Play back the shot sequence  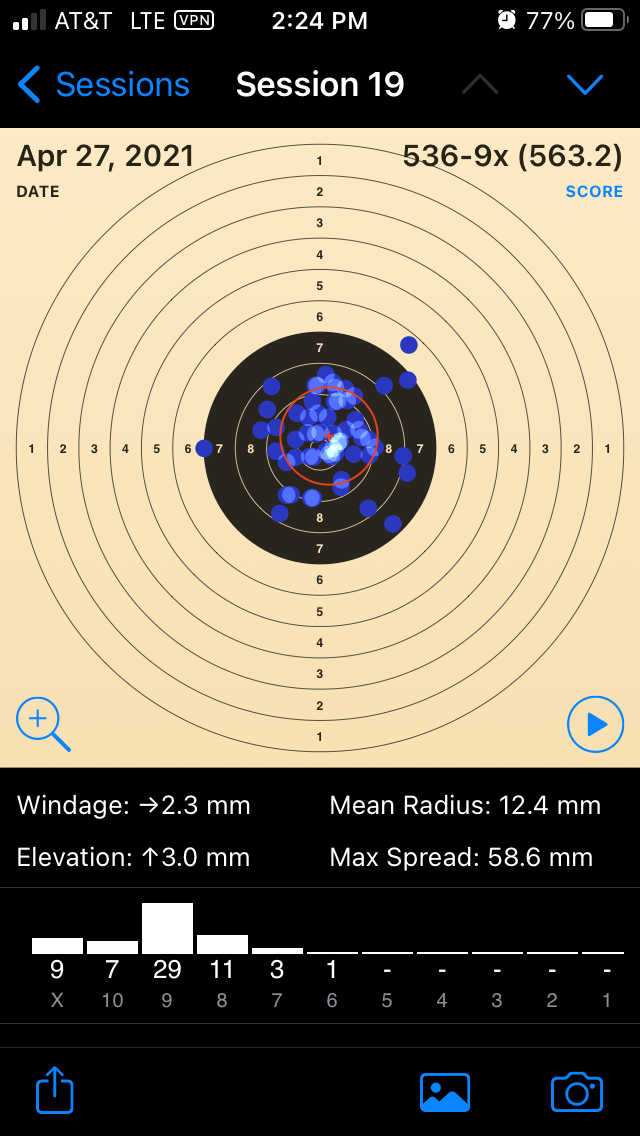pyautogui.click(x=595, y=724)
